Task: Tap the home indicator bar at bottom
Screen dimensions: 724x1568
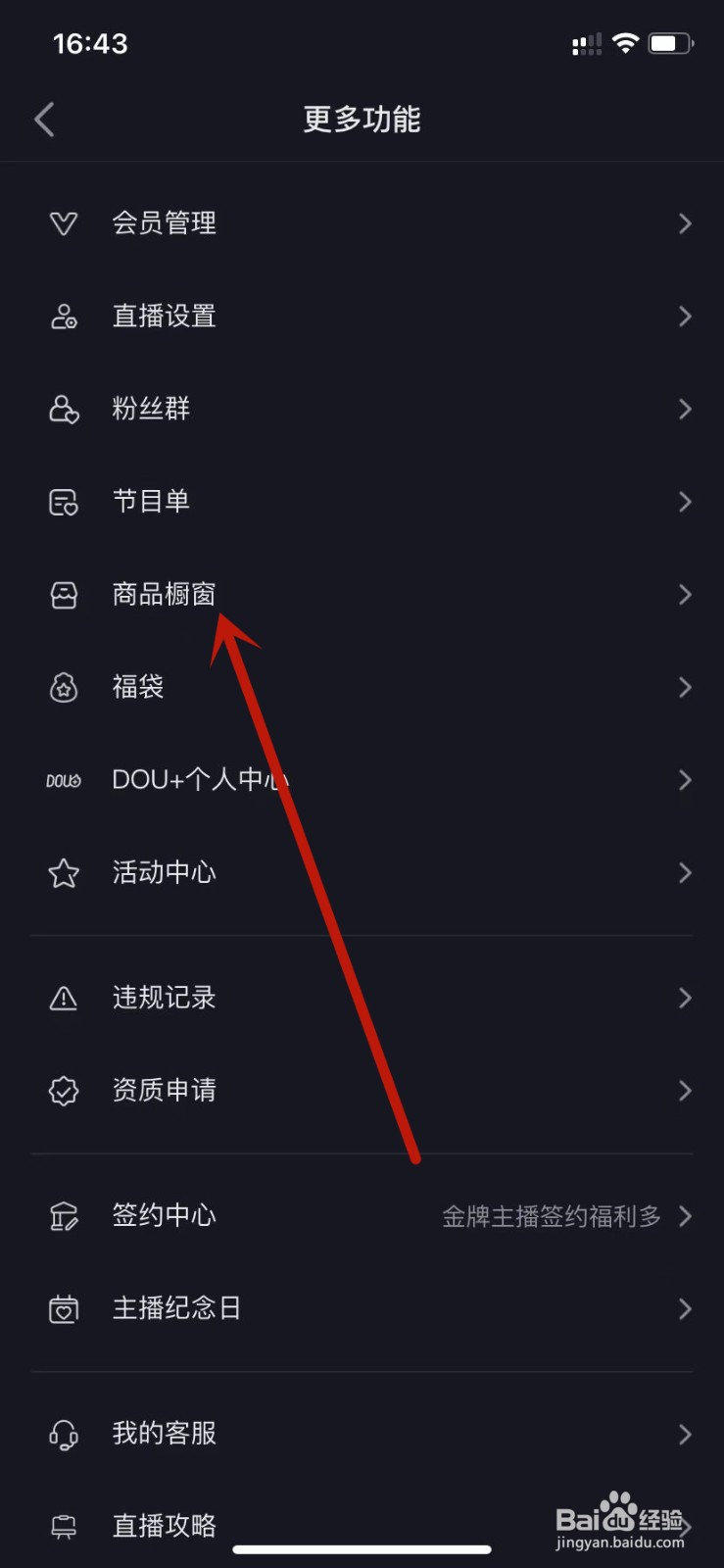Action: point(362,1550)
